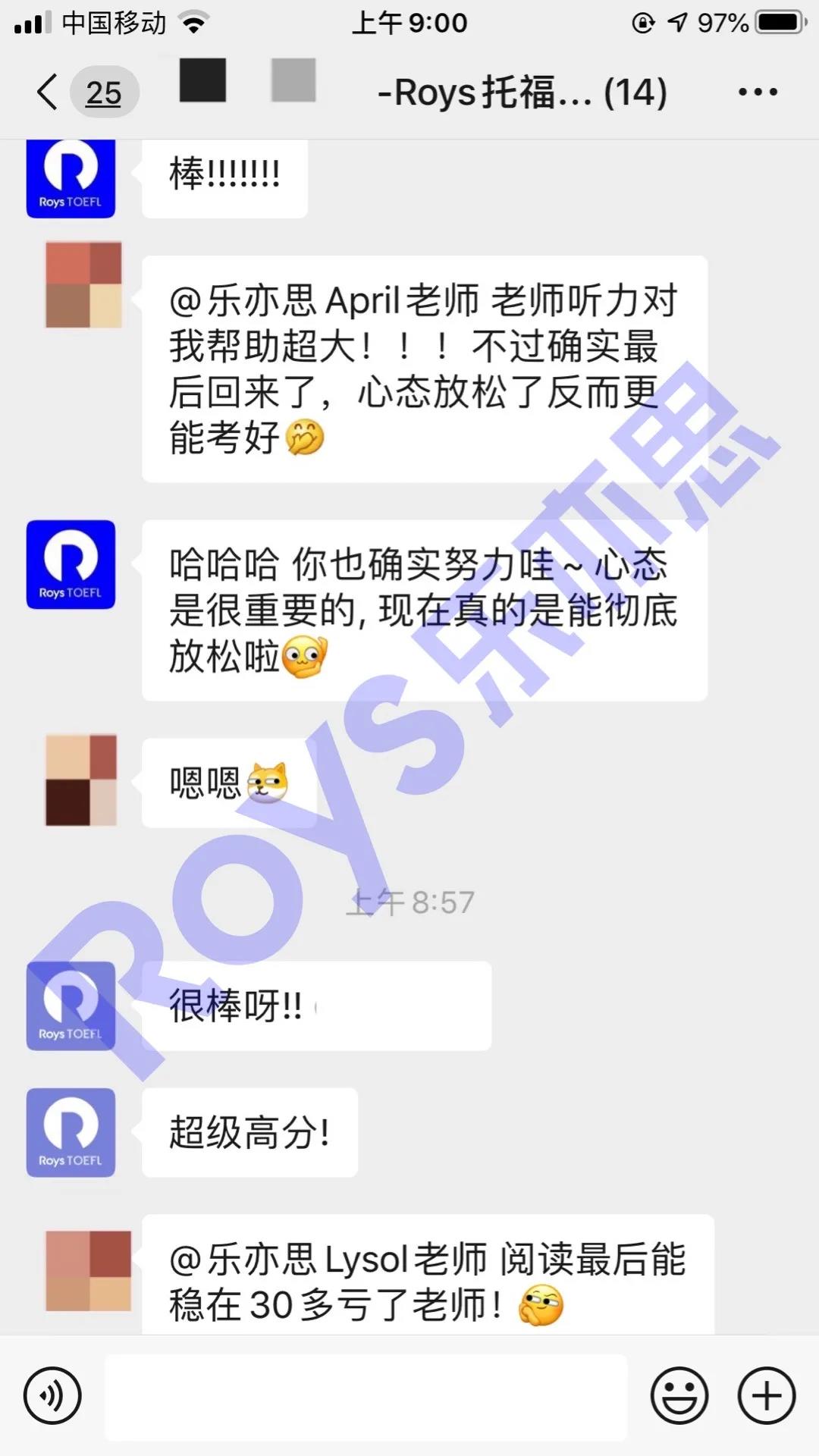Switch to voice message input

point(52,1395)
